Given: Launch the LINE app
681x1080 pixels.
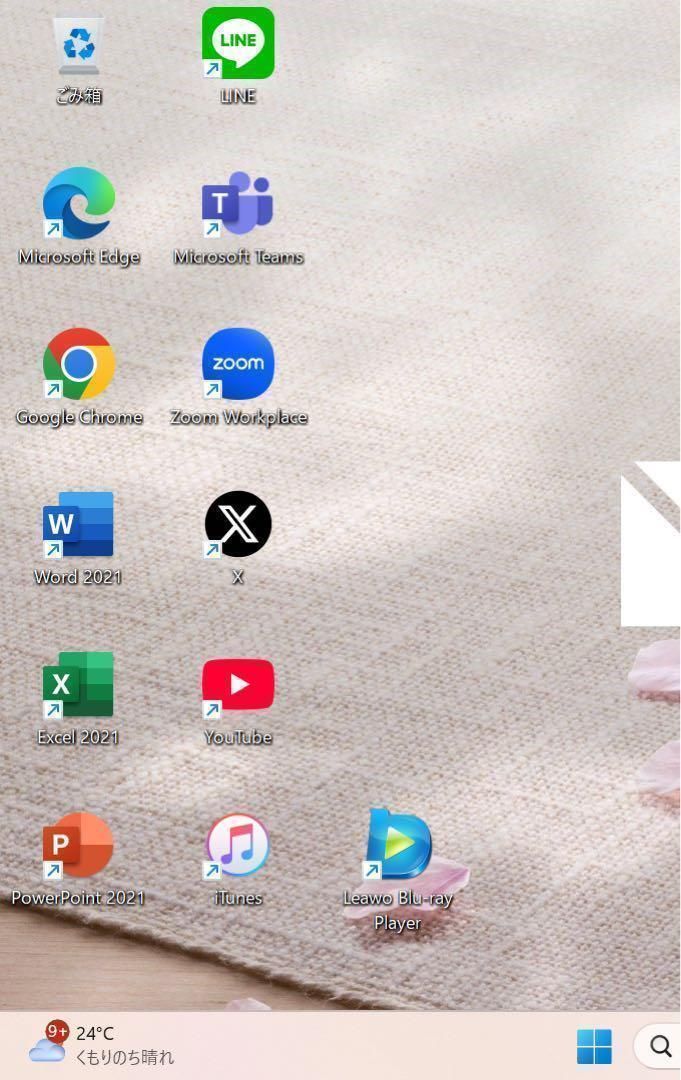Looking at the screenshot, I should (x=238, y=44).
